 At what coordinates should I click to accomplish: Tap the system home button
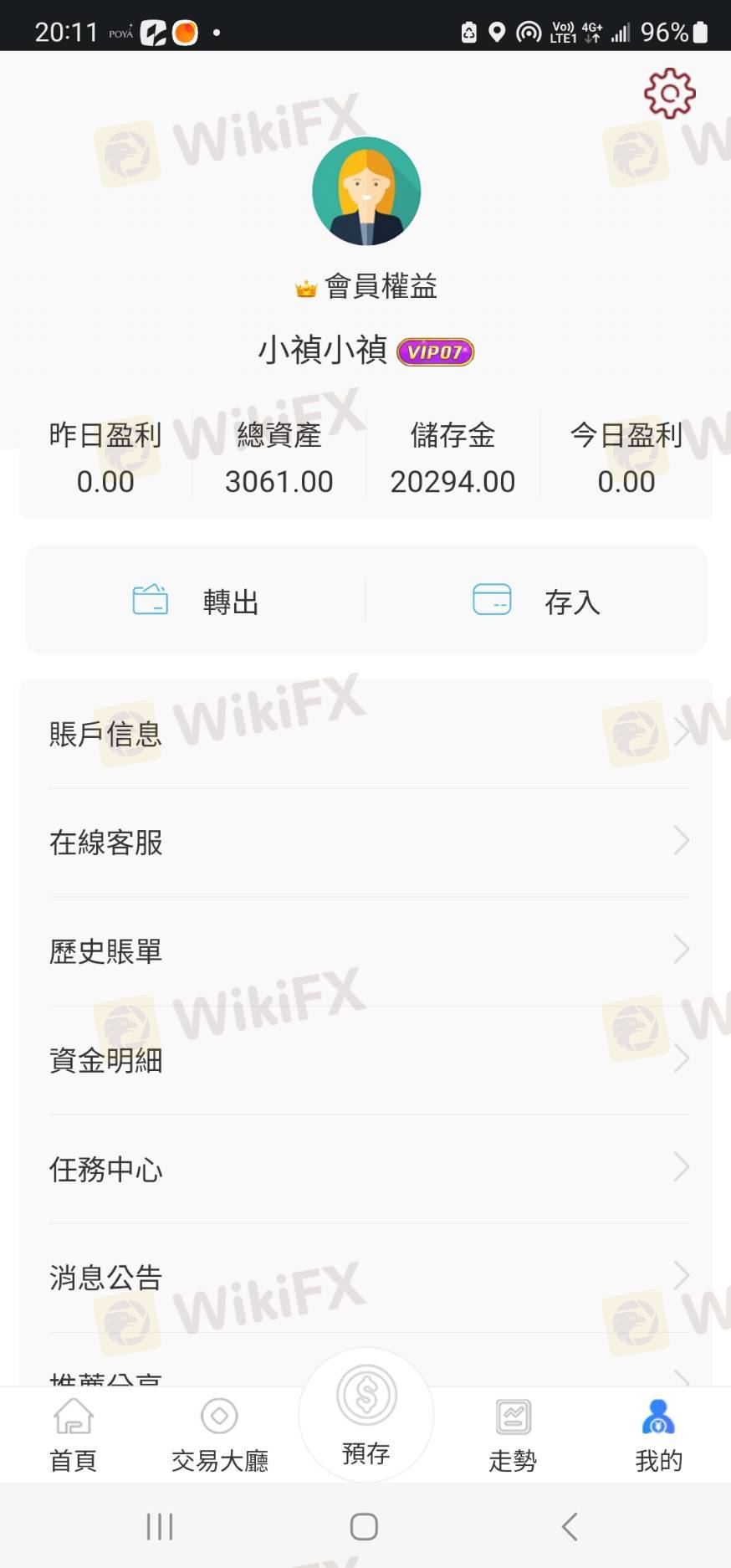tap(364, 1527)
